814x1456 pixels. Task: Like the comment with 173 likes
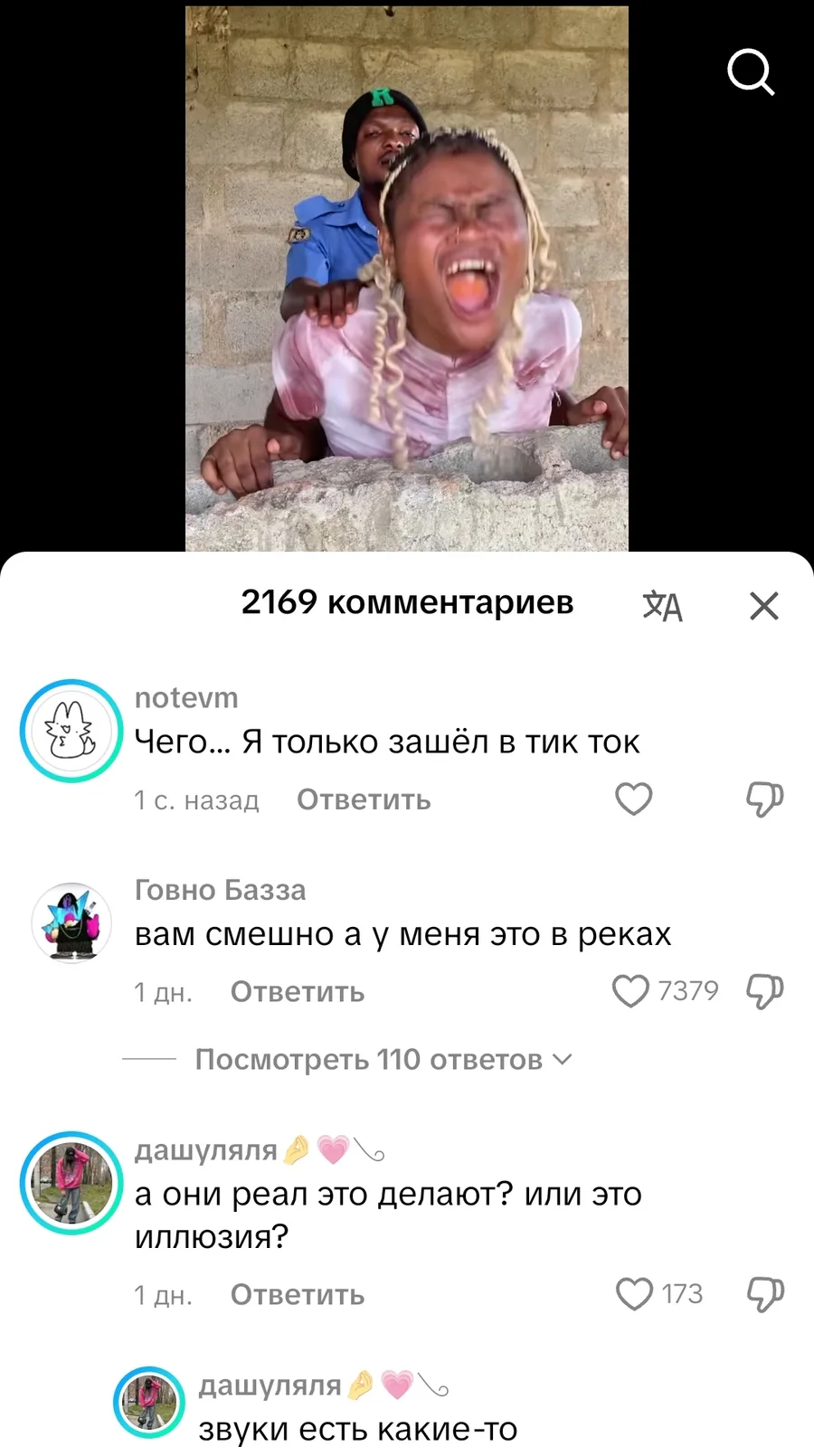coord(633,1294)
